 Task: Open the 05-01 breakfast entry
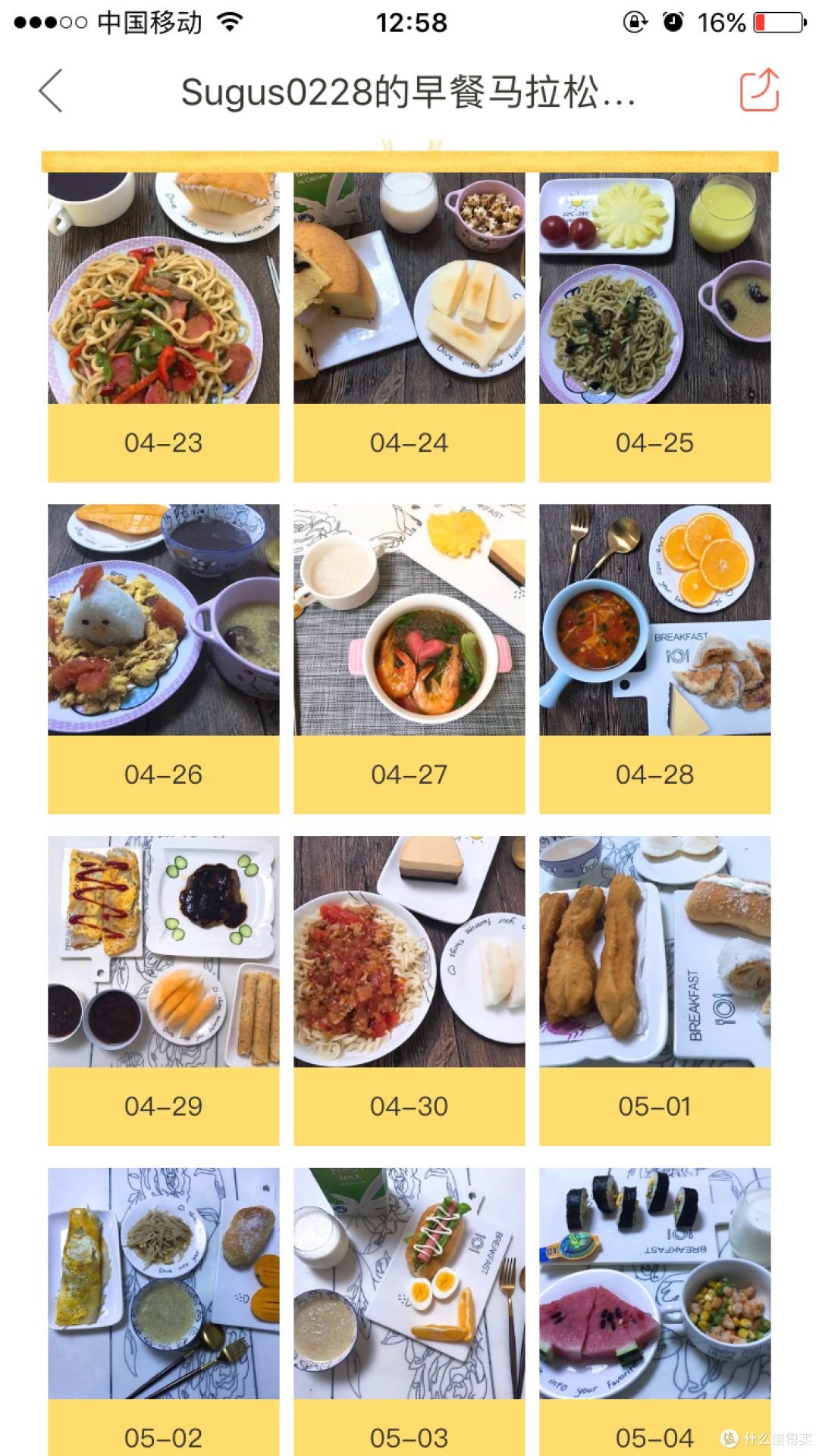(654, 991)
